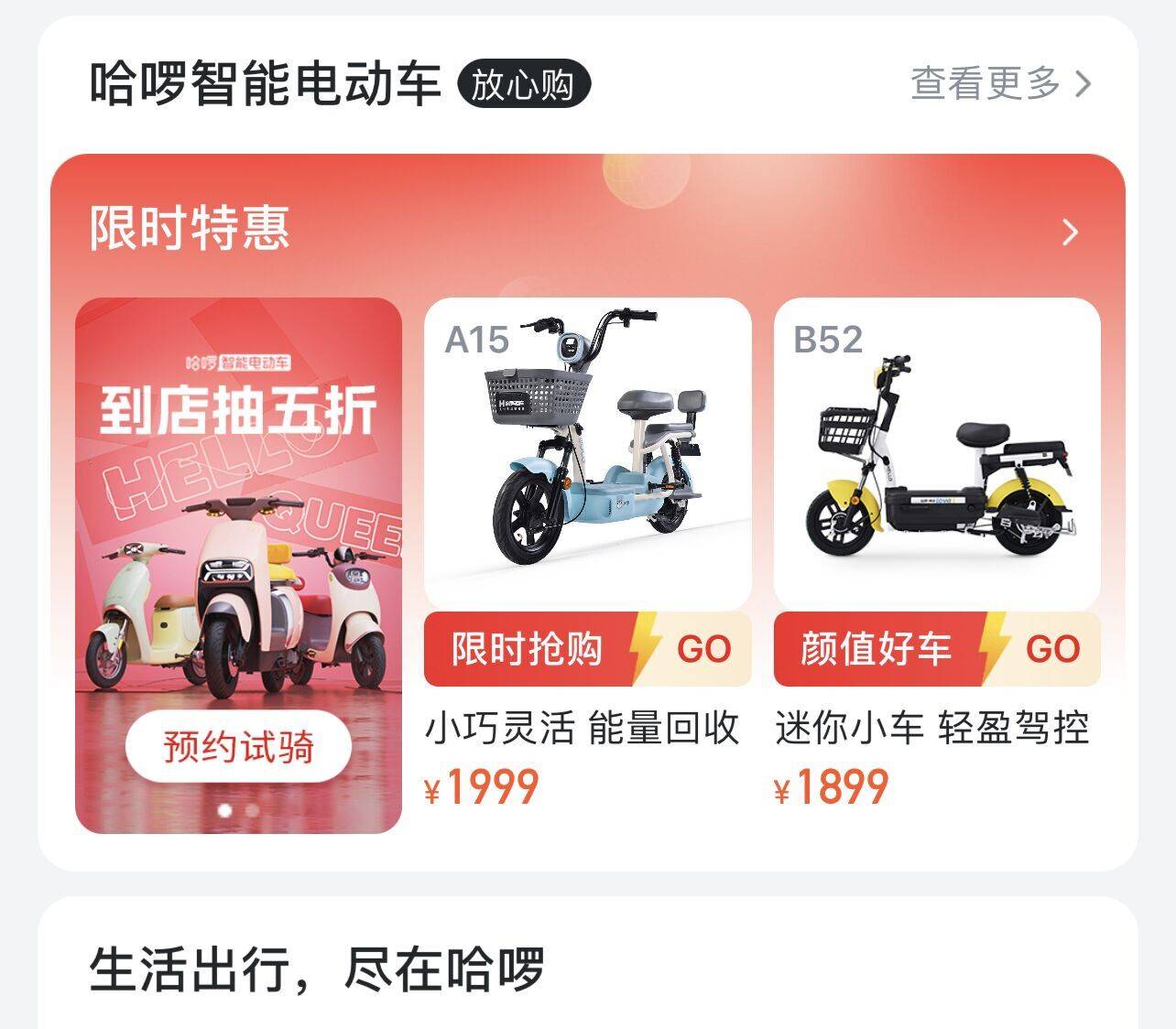Open 查看更多 to see more e-bikes
This screenshot has height=1029, width=1176.
pos(1000,83)
